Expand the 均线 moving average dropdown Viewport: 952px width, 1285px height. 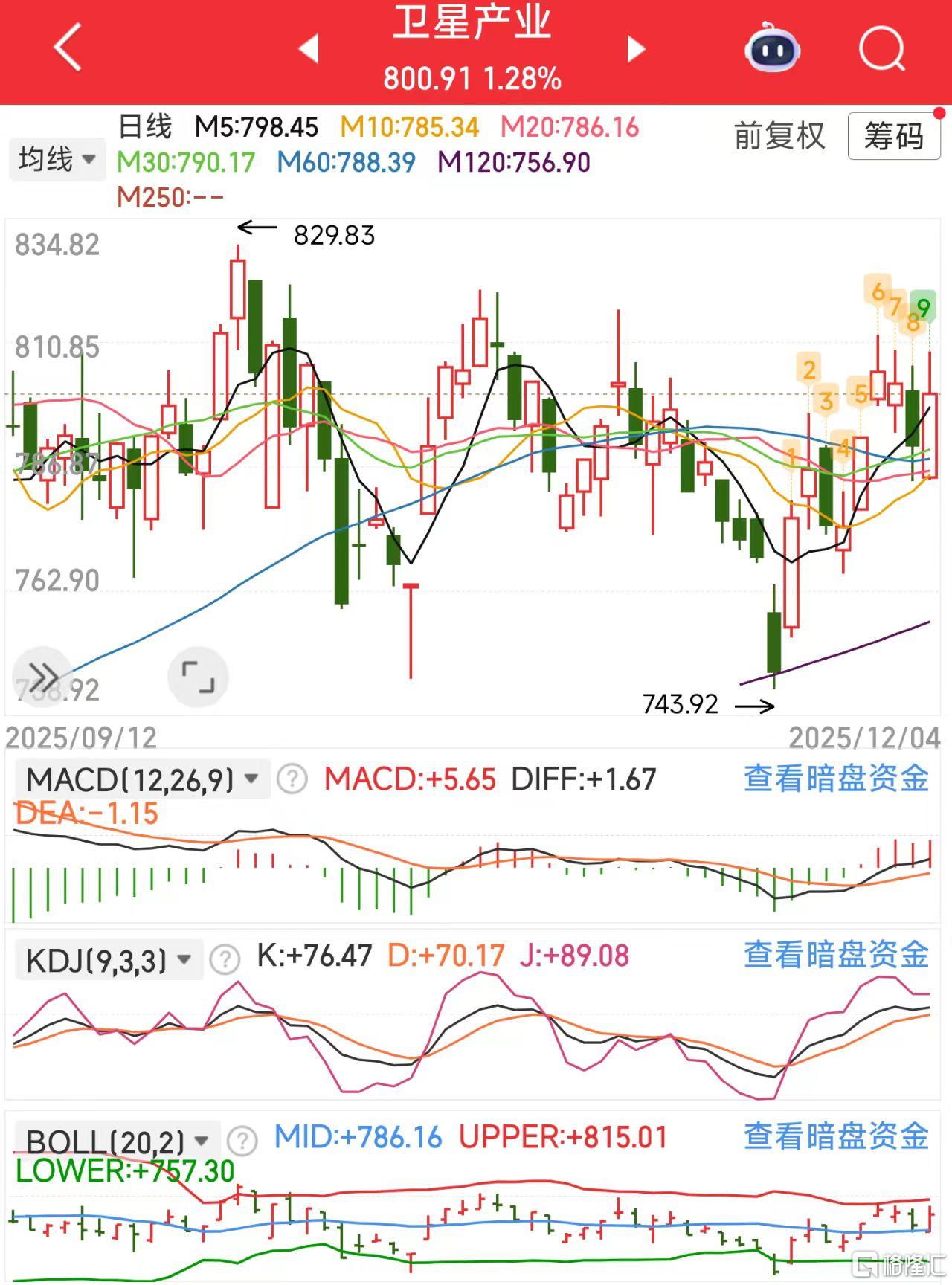(x=57, y=158)
